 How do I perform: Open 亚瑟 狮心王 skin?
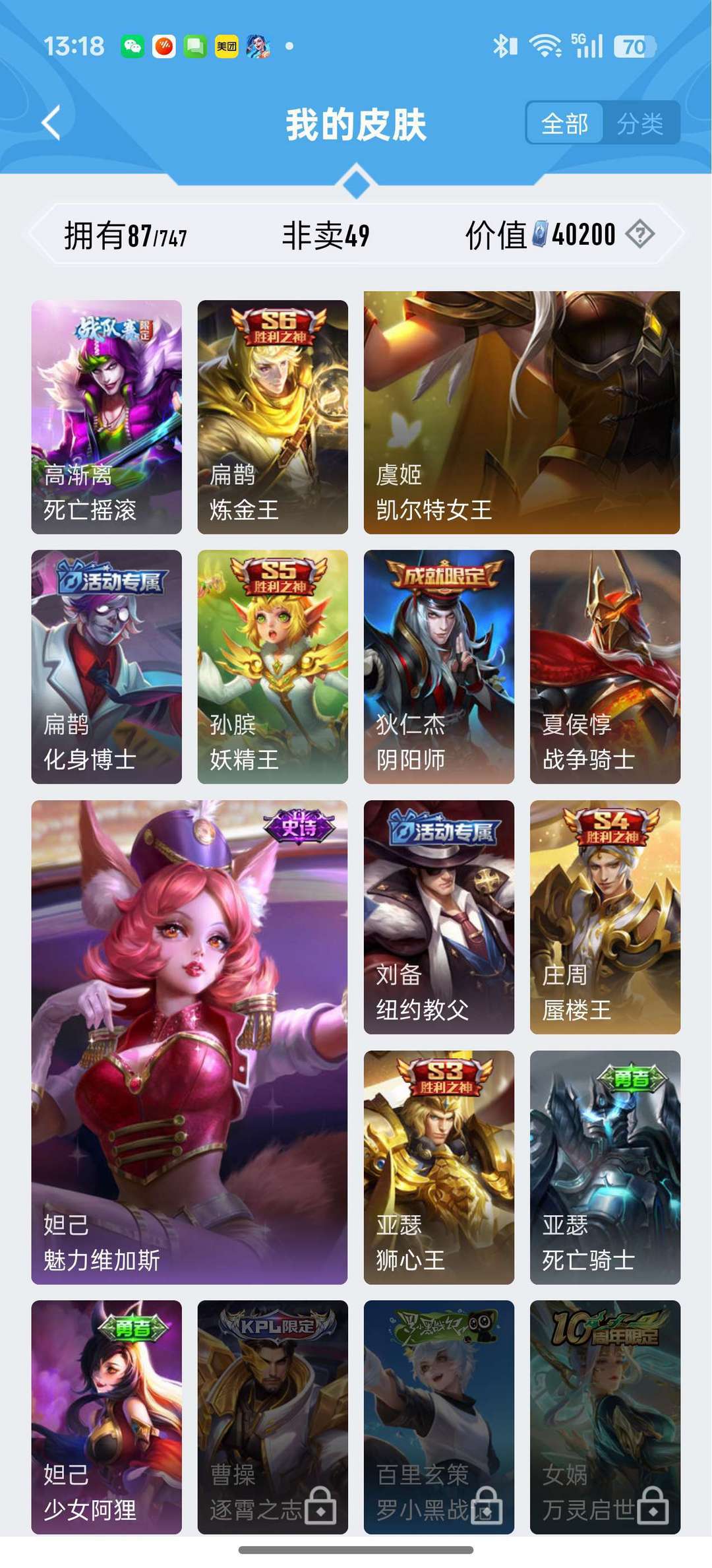coord(438,1166)
